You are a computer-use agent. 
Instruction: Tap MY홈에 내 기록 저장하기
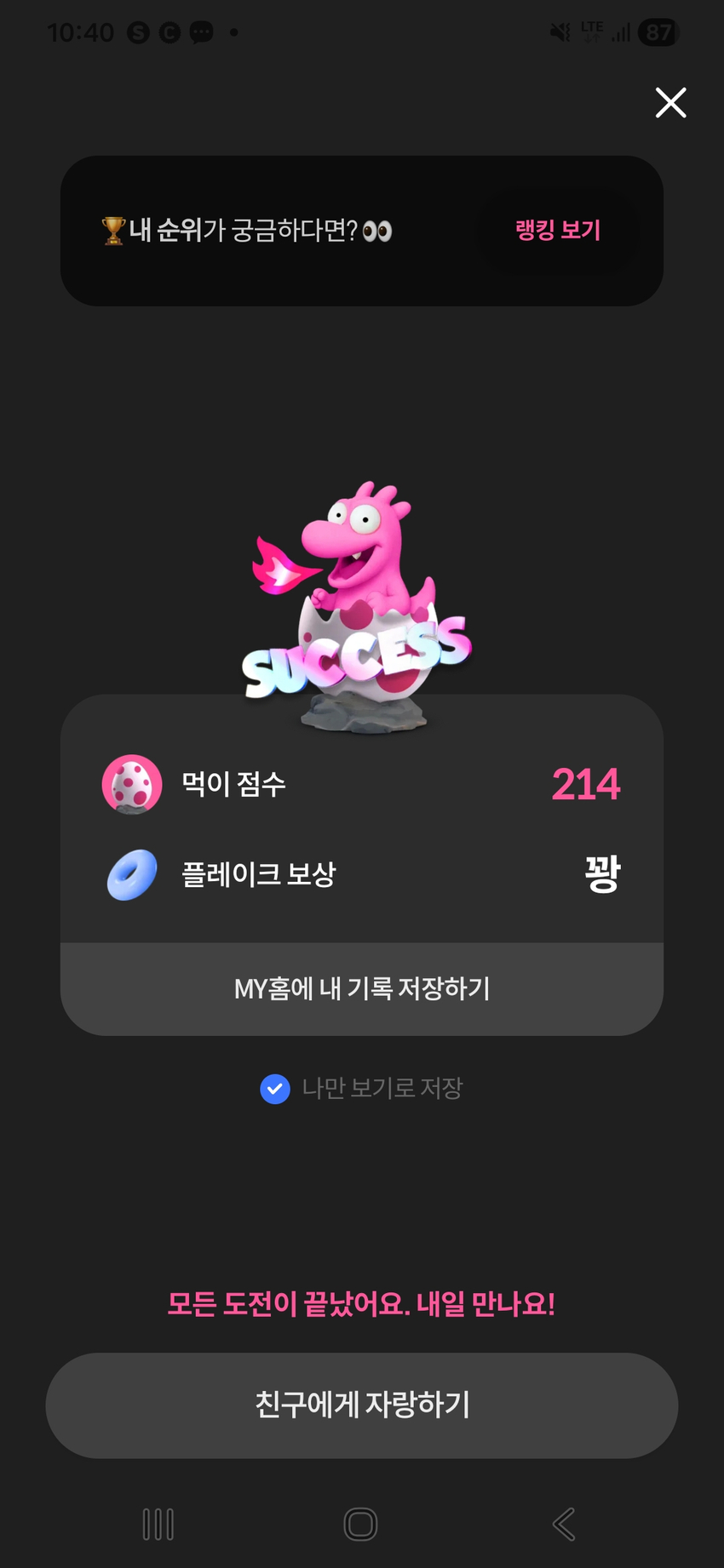pos(362,989)
